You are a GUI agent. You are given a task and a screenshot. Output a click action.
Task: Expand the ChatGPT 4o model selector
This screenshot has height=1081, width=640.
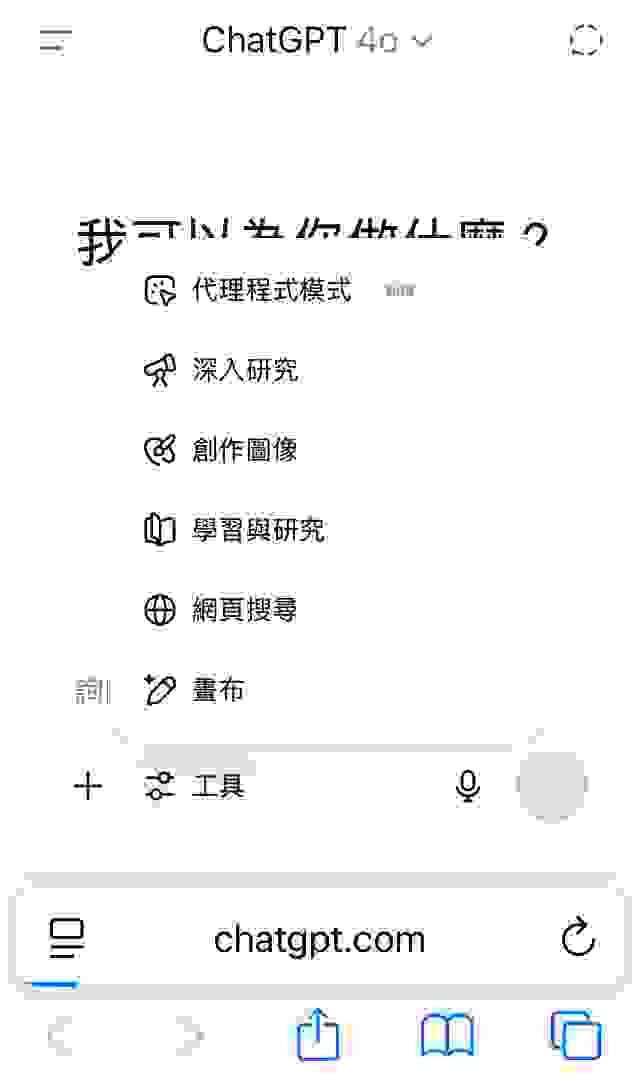coord(317,41)
